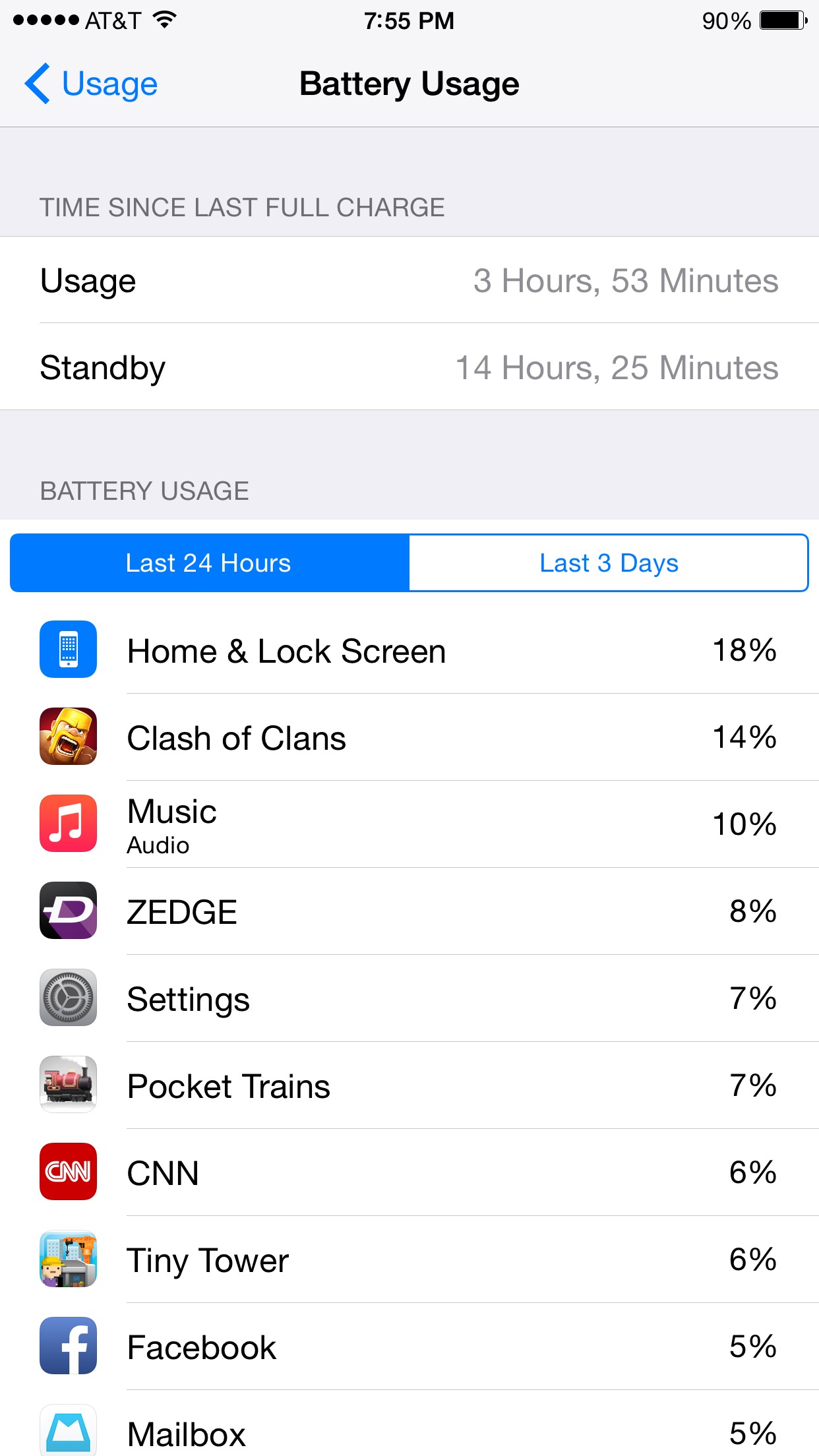The image size is (819, 1456).
Task: Go back to the Usage screen
Action: 91,84
